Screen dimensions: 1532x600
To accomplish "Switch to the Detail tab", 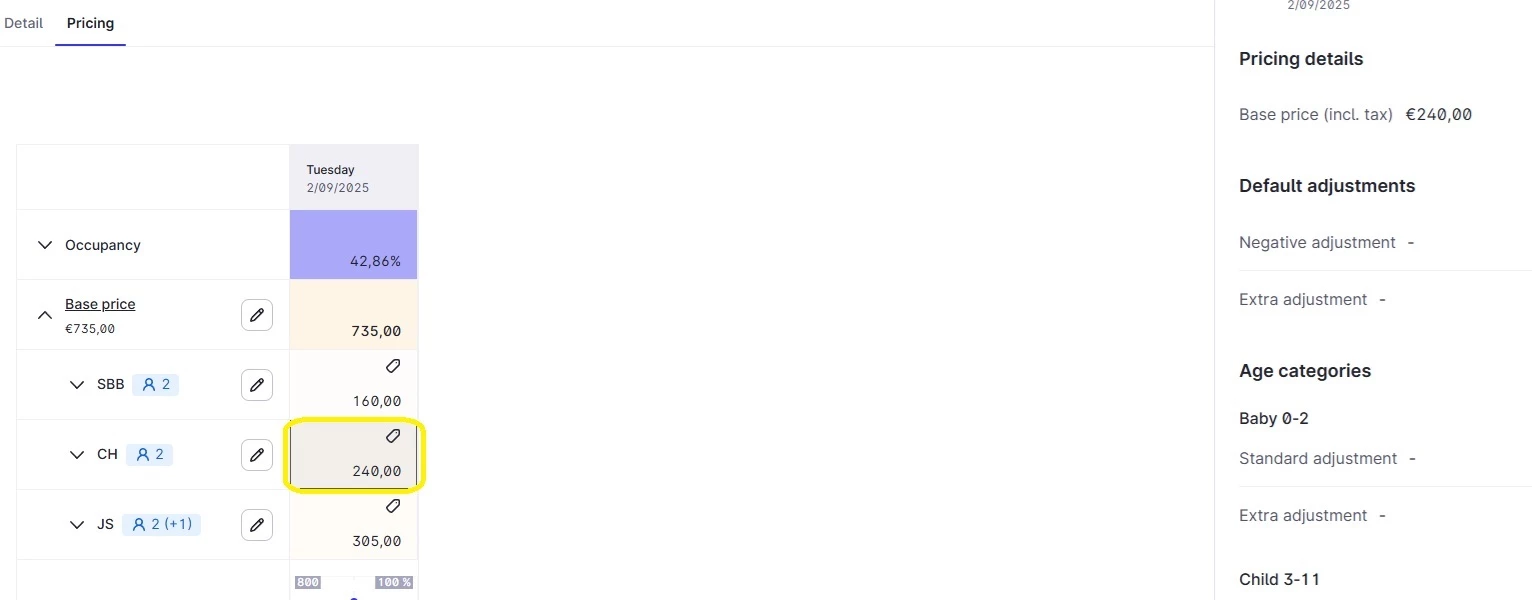I will coord(24,23).
